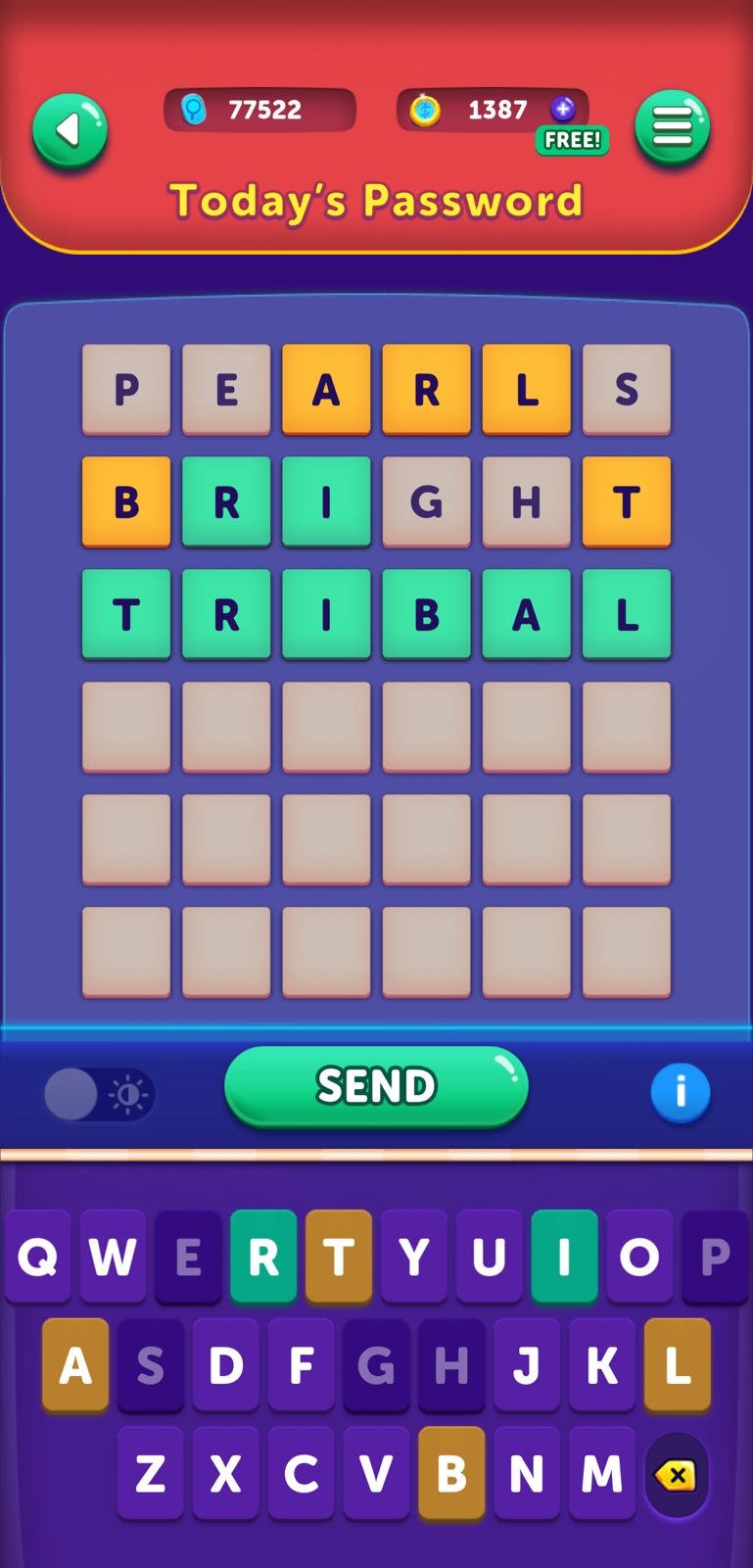Hit the letter I key
Viewport: 753px width, 1568px height.
(564, 1257)
